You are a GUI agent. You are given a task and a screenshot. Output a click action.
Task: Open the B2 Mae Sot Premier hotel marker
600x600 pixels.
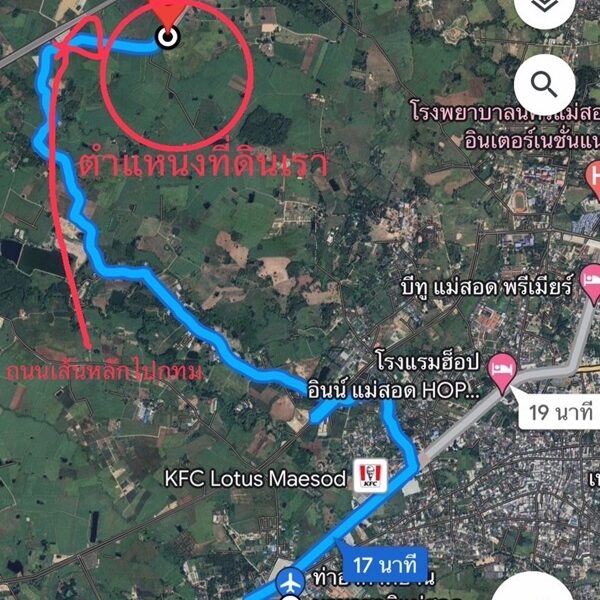pos(589,274)
